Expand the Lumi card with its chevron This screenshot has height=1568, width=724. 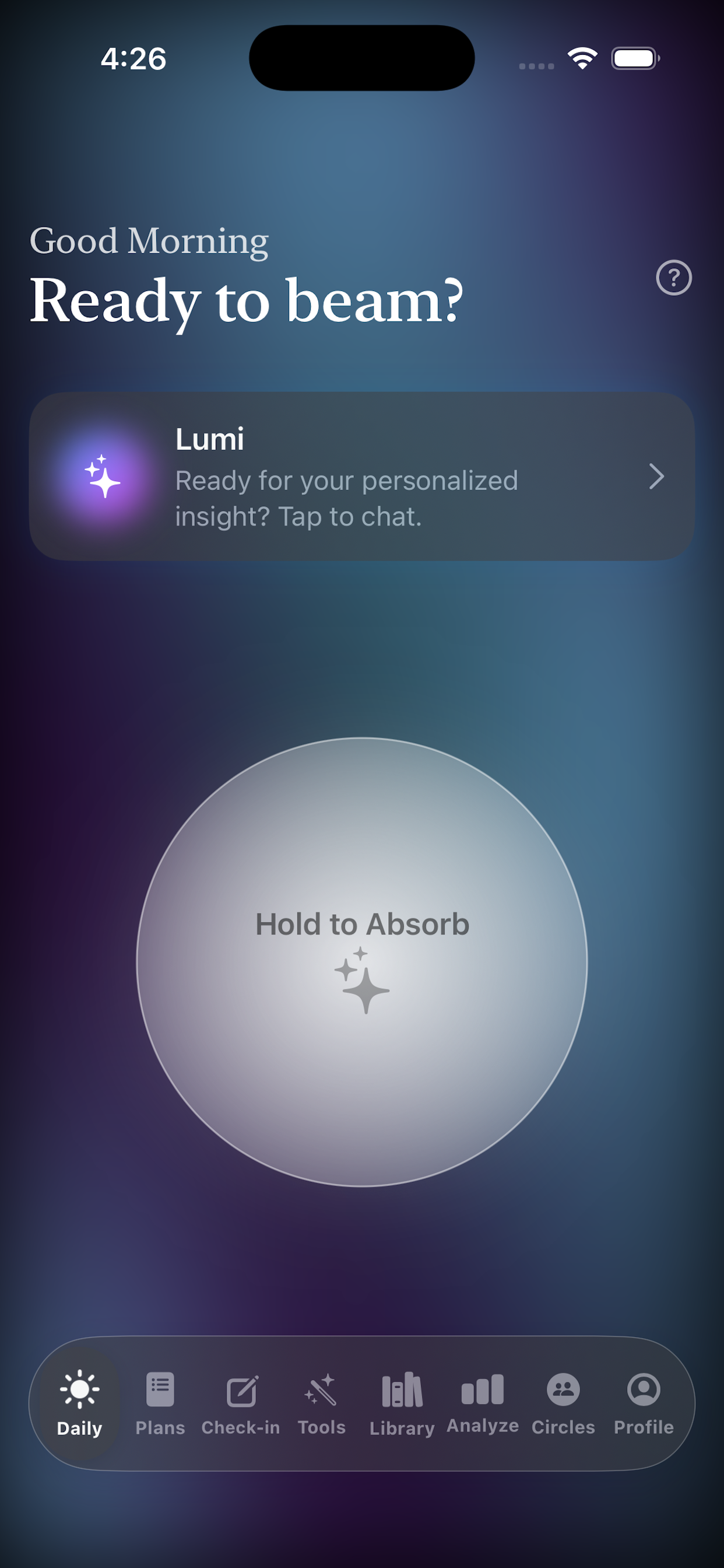(656, 478)
